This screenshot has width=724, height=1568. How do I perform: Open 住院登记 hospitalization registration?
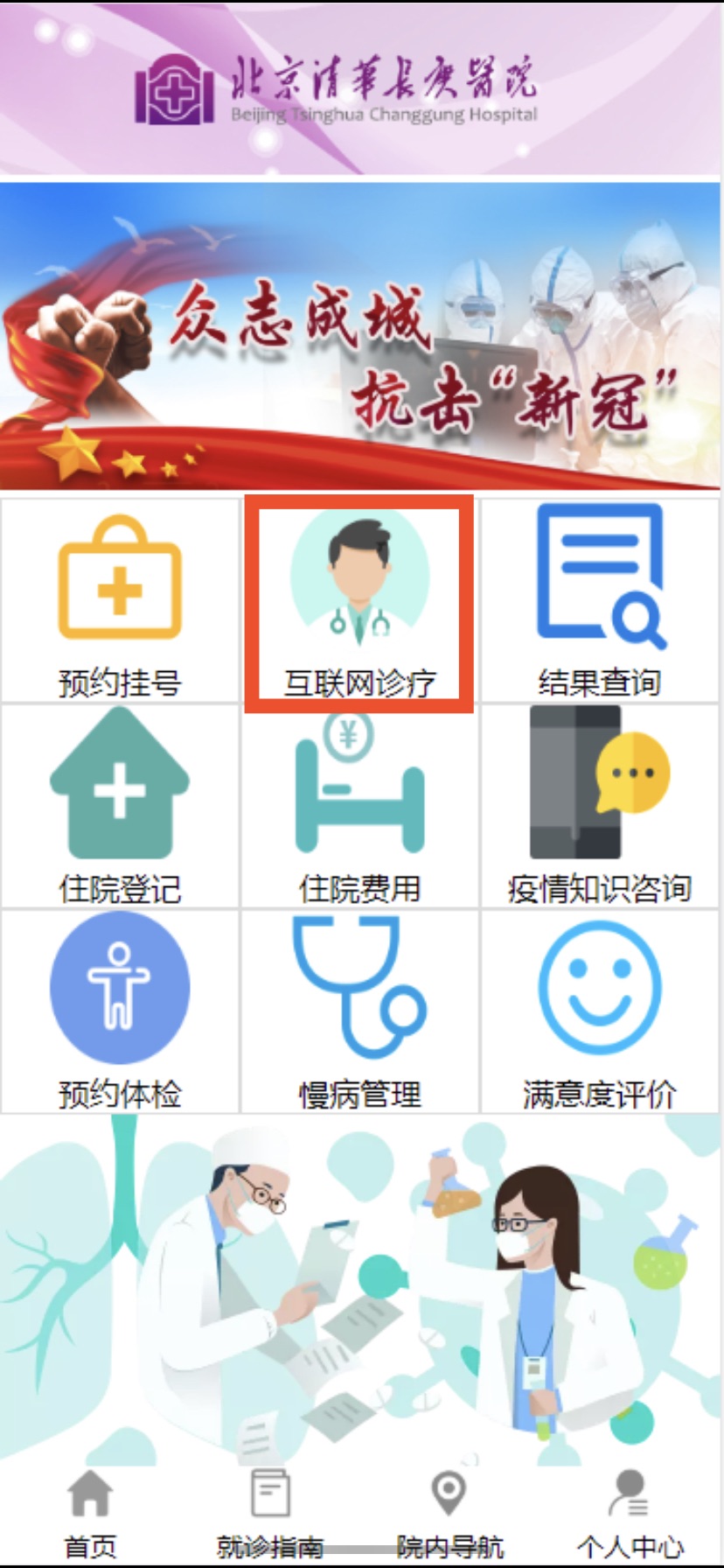pos(120,807)
